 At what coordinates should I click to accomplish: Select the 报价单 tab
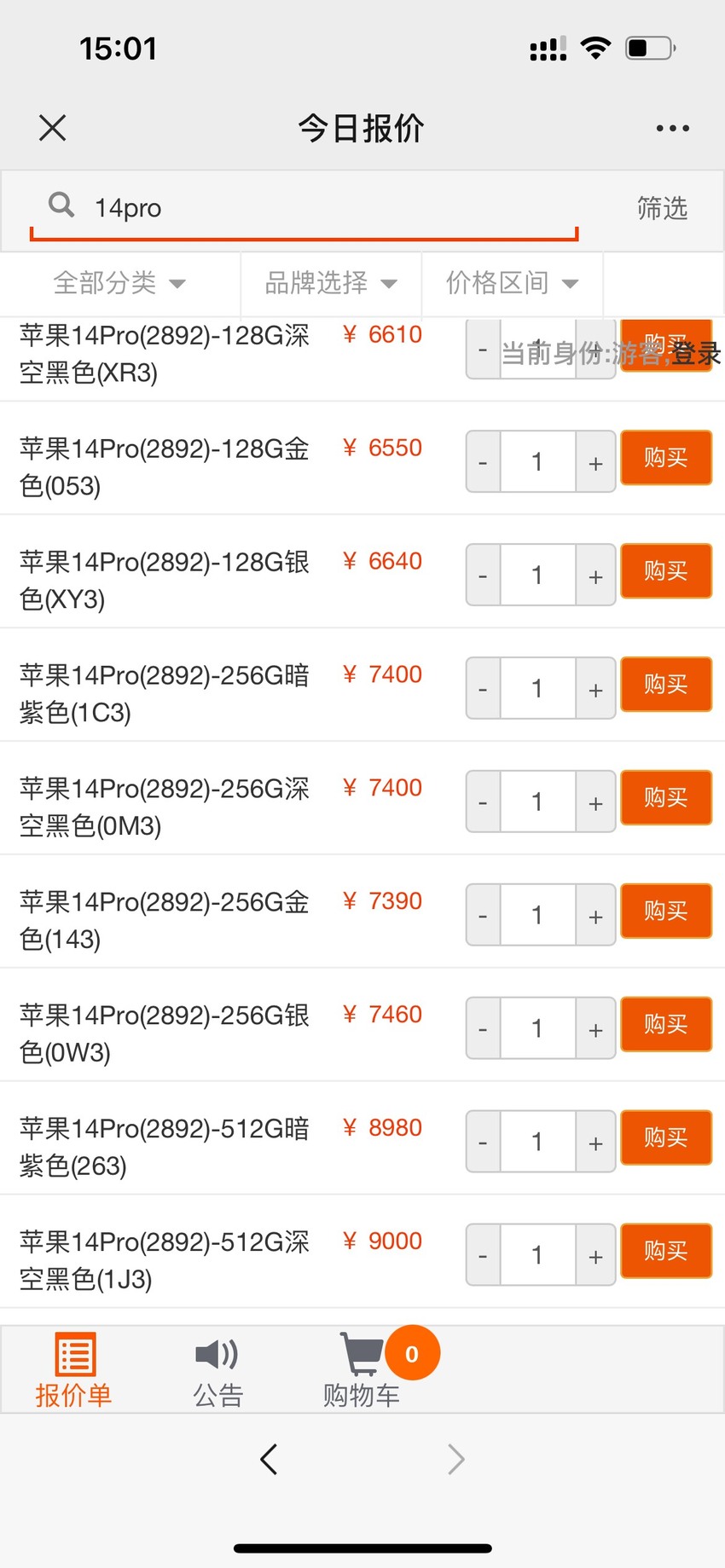coord(73,1370)
